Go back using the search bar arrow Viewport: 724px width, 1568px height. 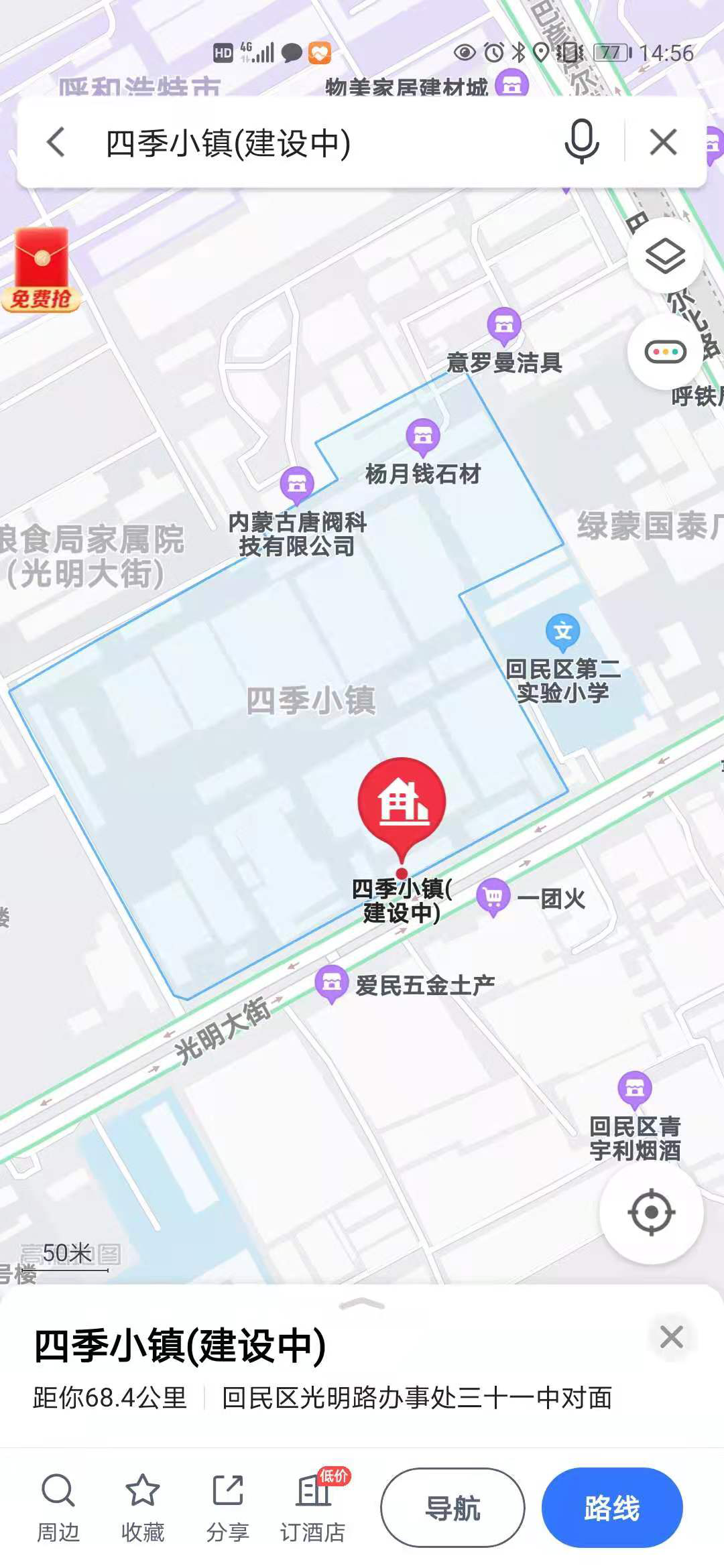point(56,143)
